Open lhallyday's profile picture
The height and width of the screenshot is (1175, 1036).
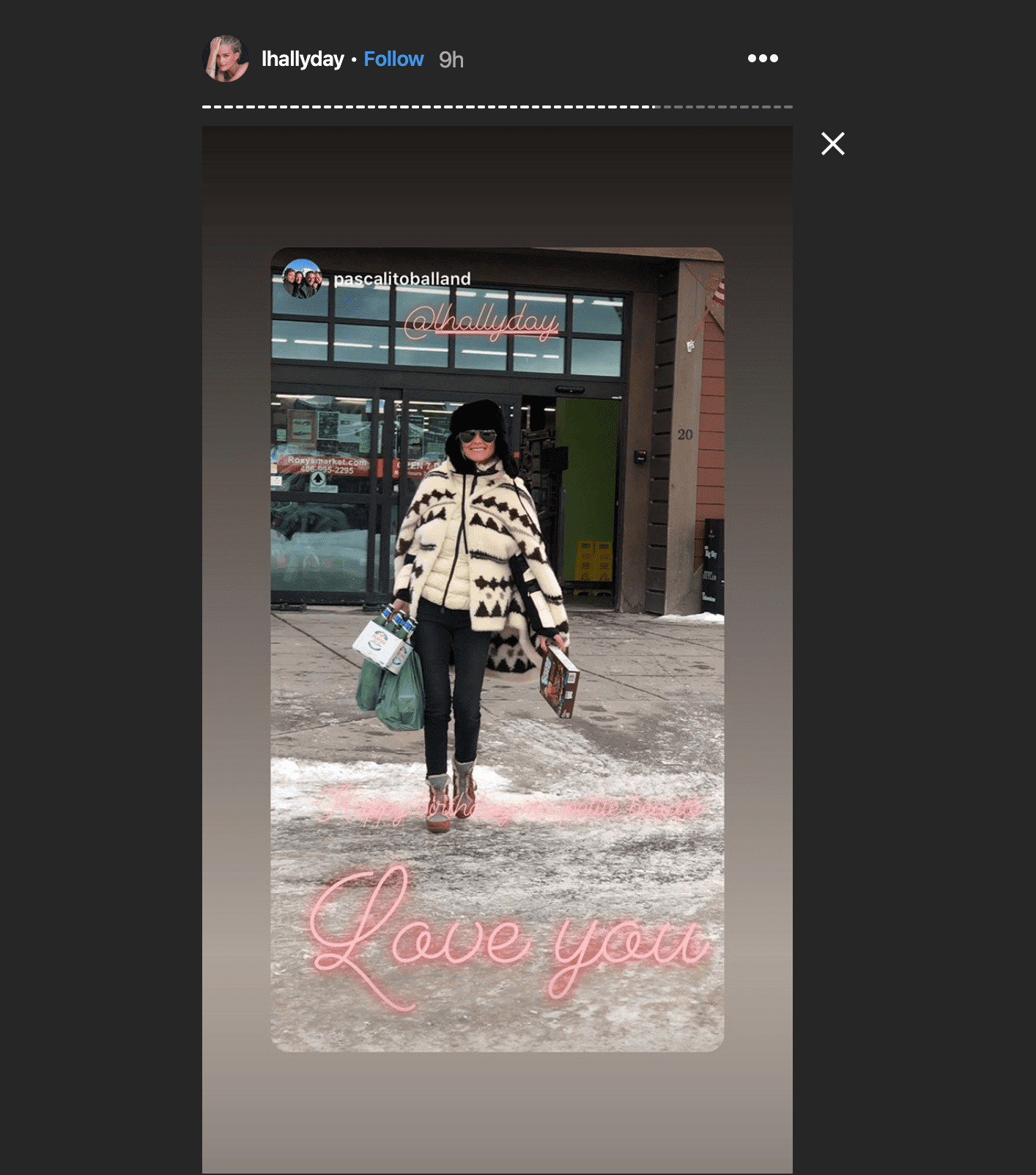coord(225,59)
